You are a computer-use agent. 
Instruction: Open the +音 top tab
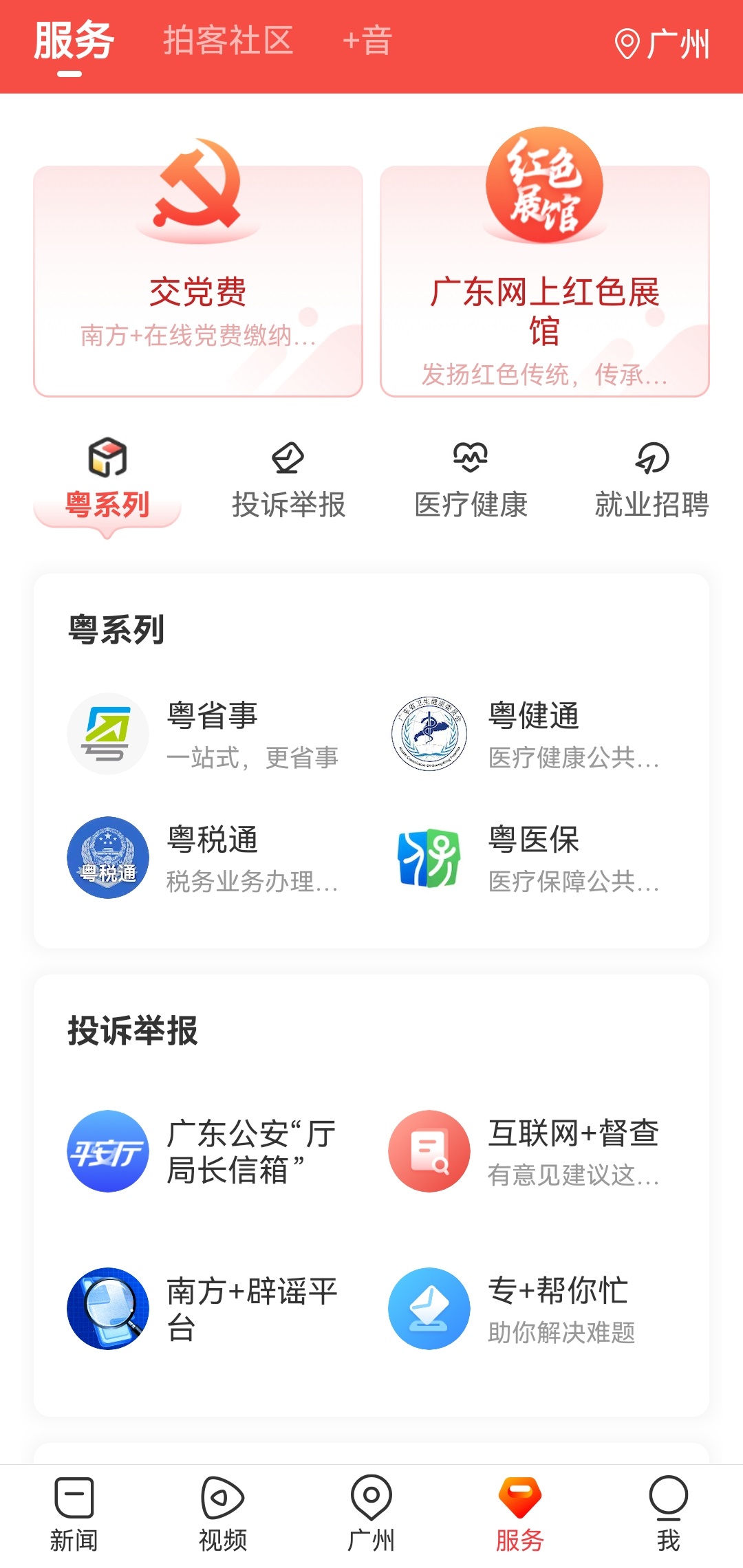(367, 41)
